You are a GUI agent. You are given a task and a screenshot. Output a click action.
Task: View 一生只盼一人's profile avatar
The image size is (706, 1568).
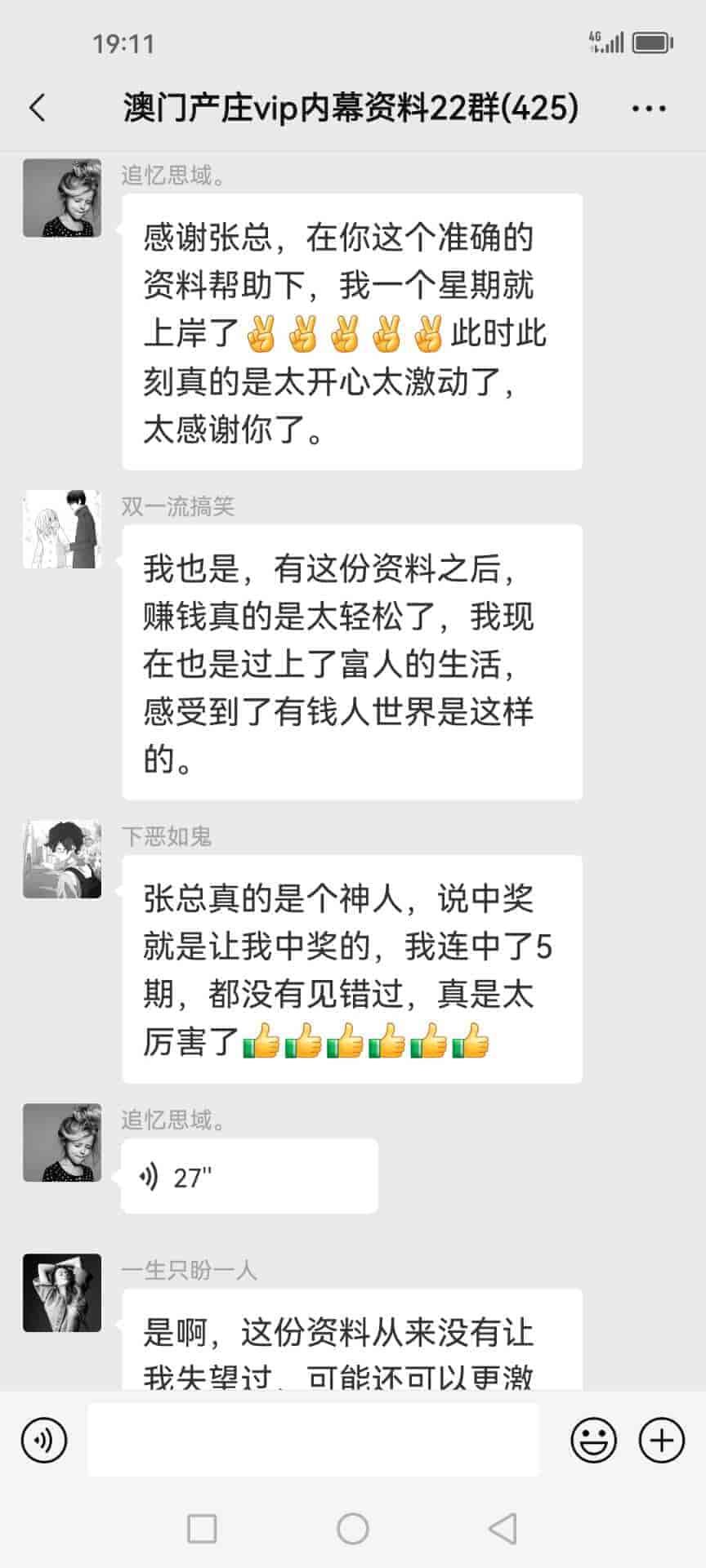pyautogui.click(x=62, y=1293)
